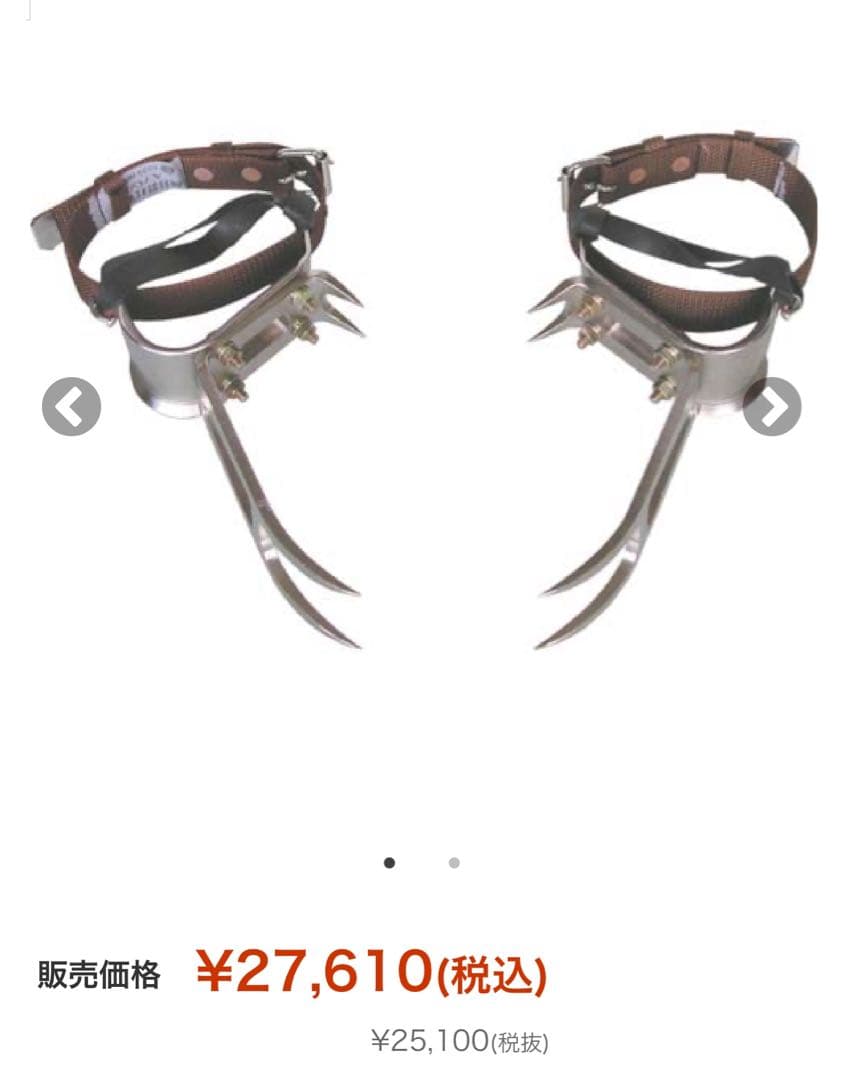Jump to the second image dot
This screenshot has height=1080, width=844.
454,863
